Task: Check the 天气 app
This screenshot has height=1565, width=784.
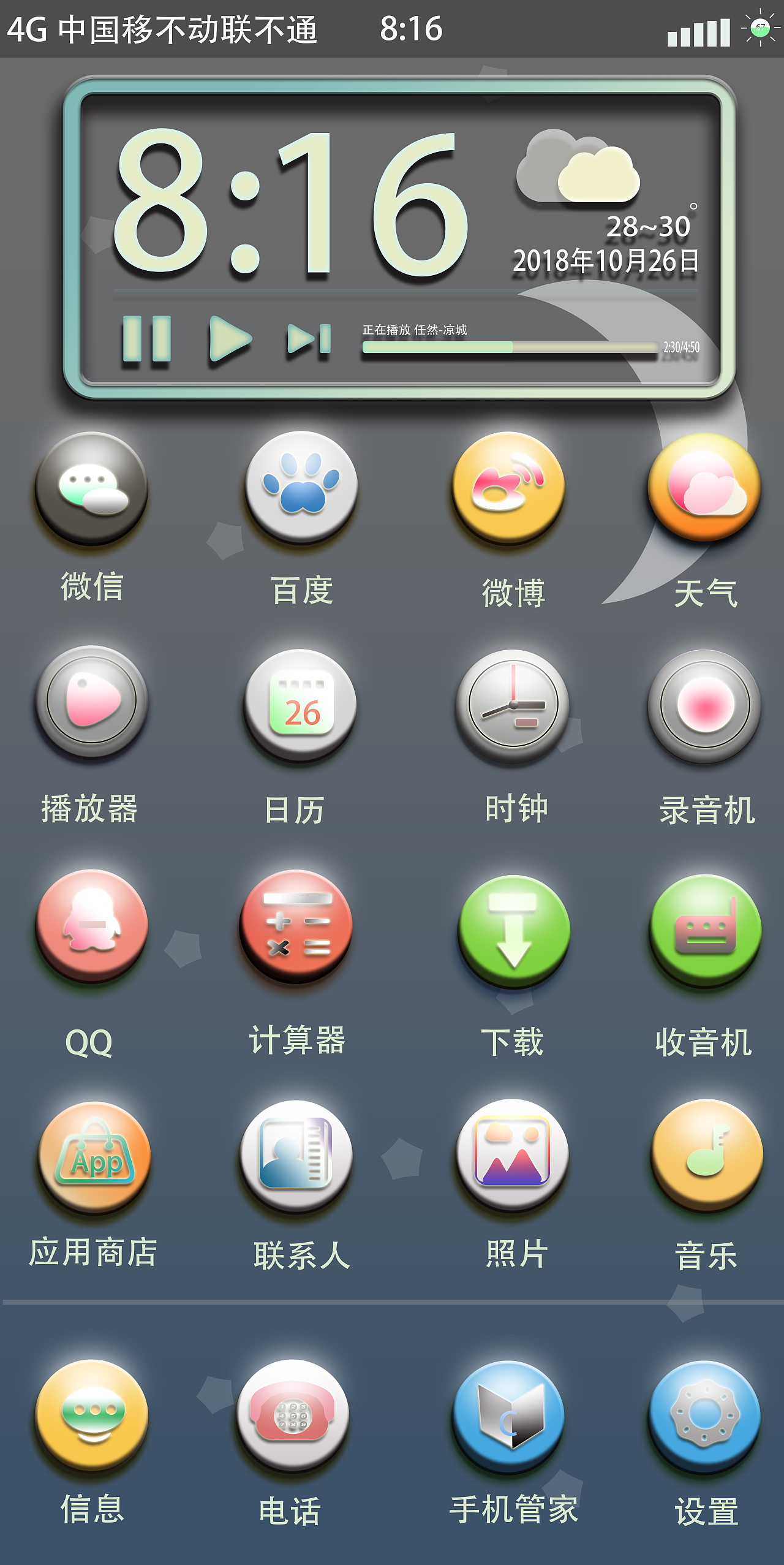Action: [x=704, y=487]
